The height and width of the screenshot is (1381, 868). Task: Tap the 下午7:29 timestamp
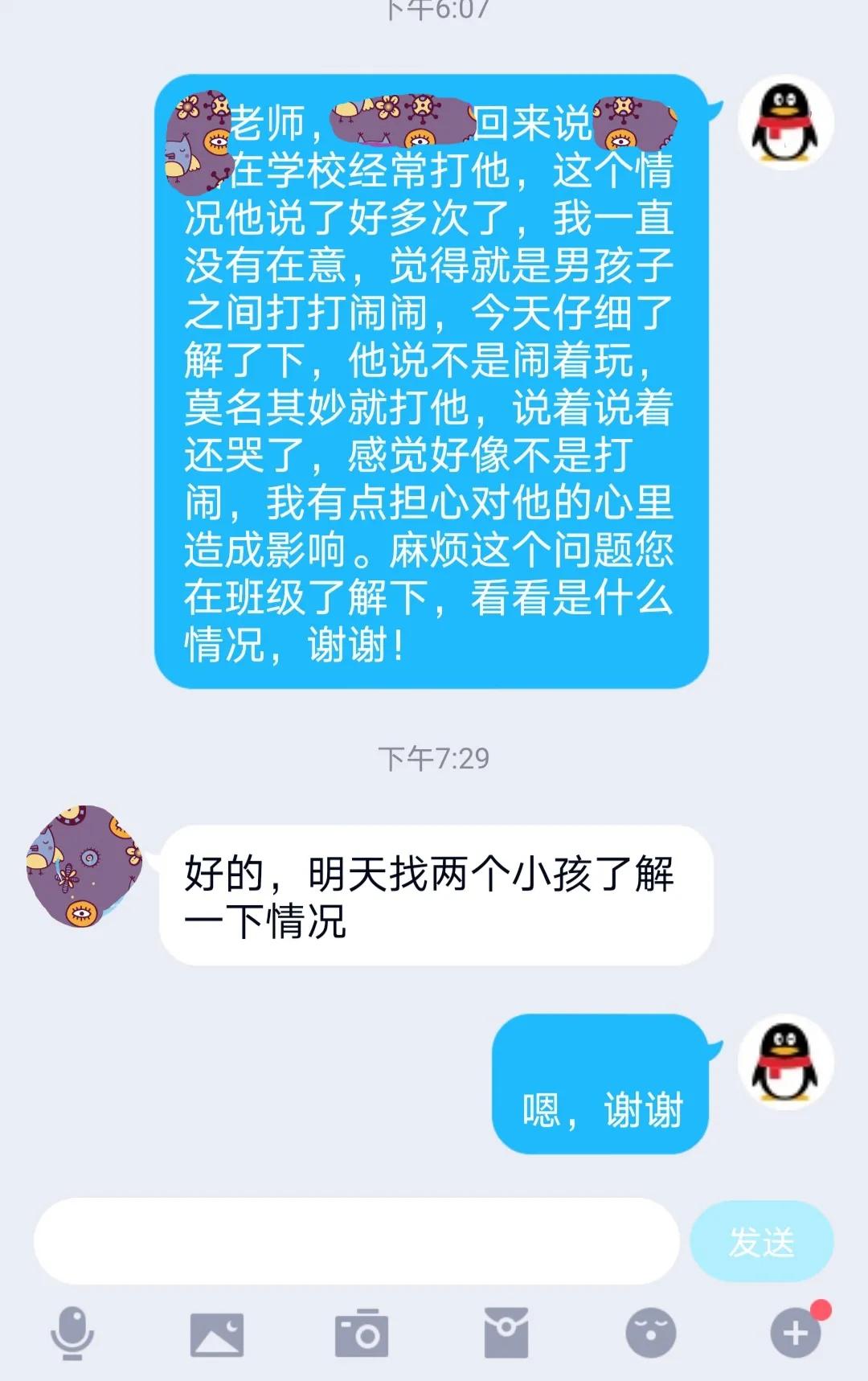[434, 756]
